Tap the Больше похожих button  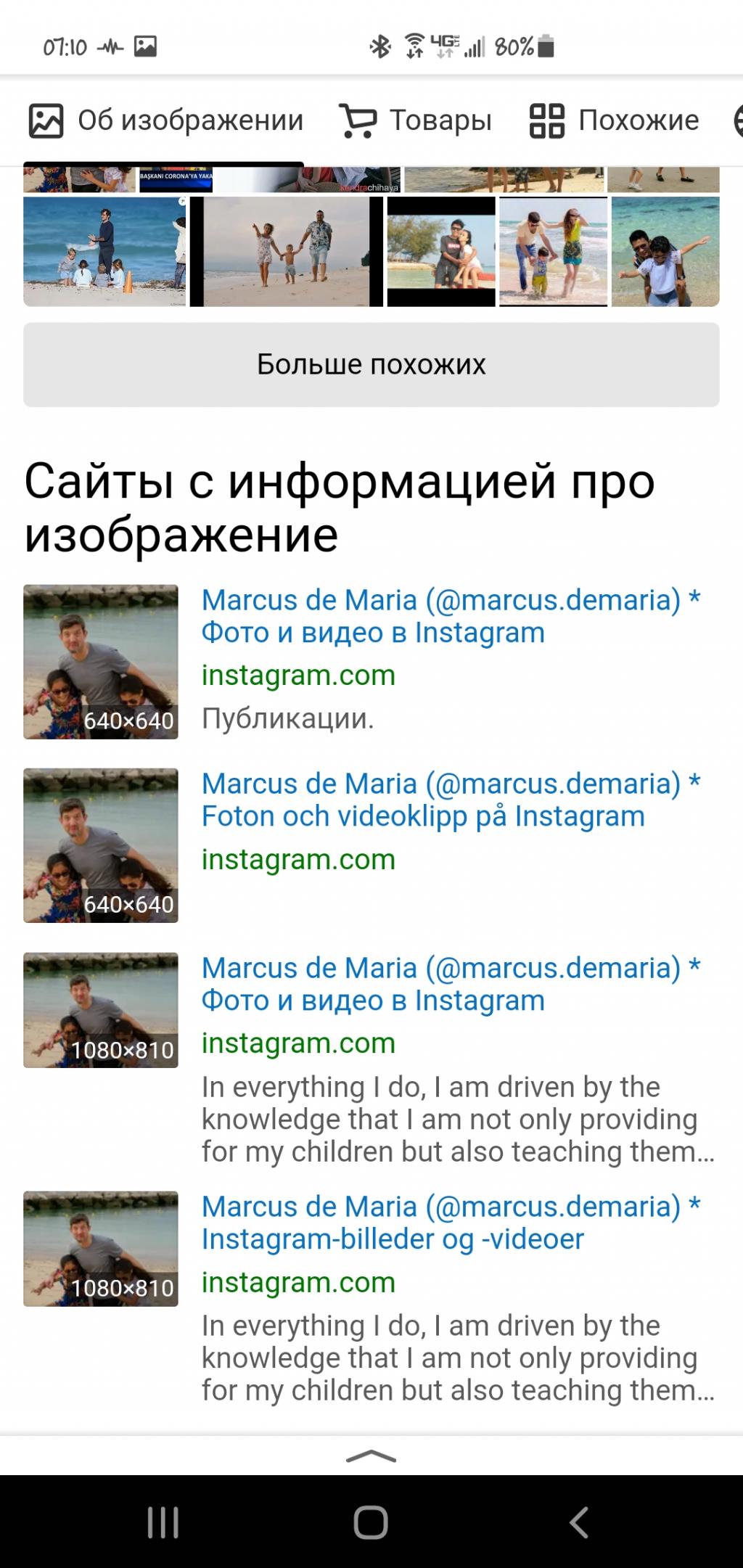point(371,364)
